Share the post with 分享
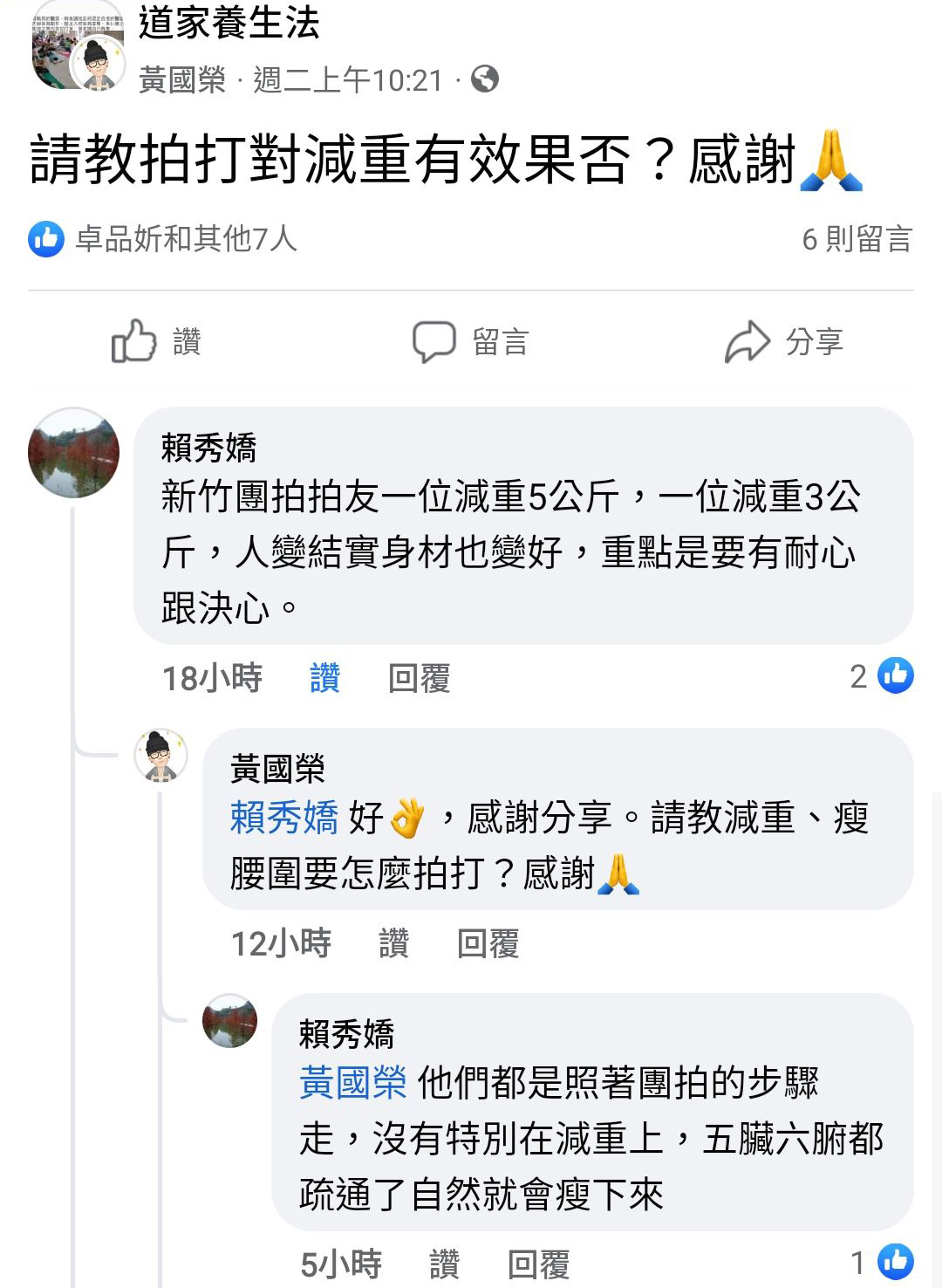The width and height of the screenshot is (942, 1288). click(784, 341)
